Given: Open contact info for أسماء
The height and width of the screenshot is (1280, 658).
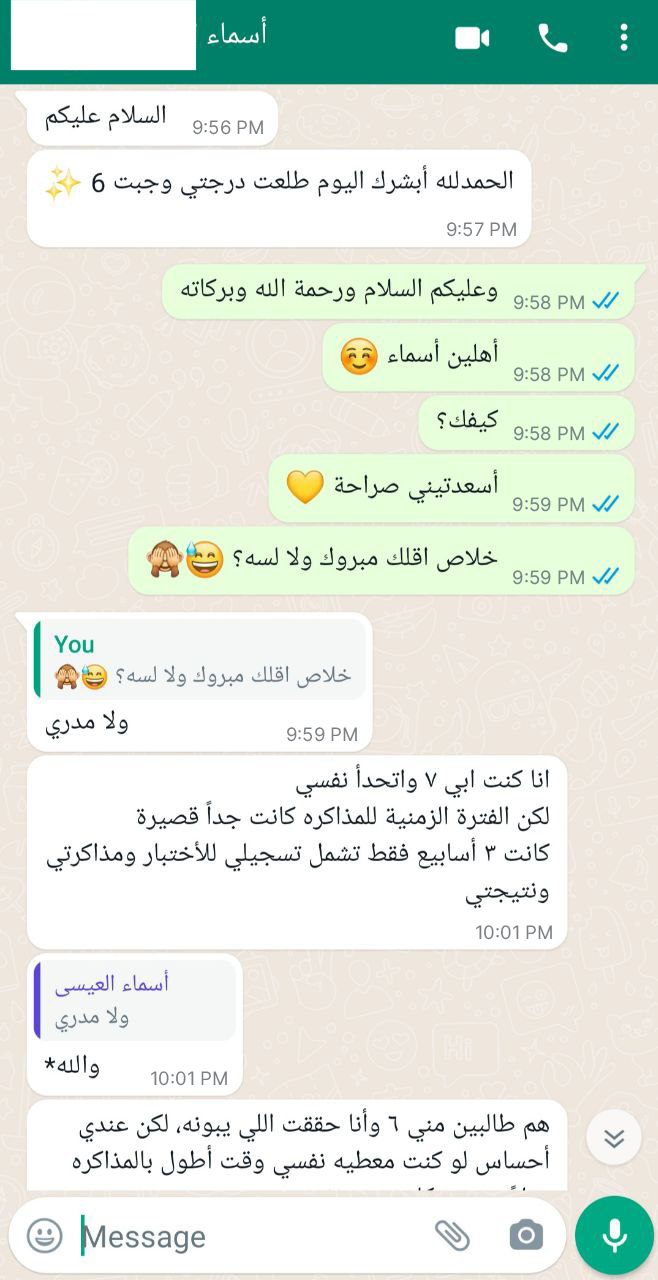Looking at the screenshot, I should 236,38.
